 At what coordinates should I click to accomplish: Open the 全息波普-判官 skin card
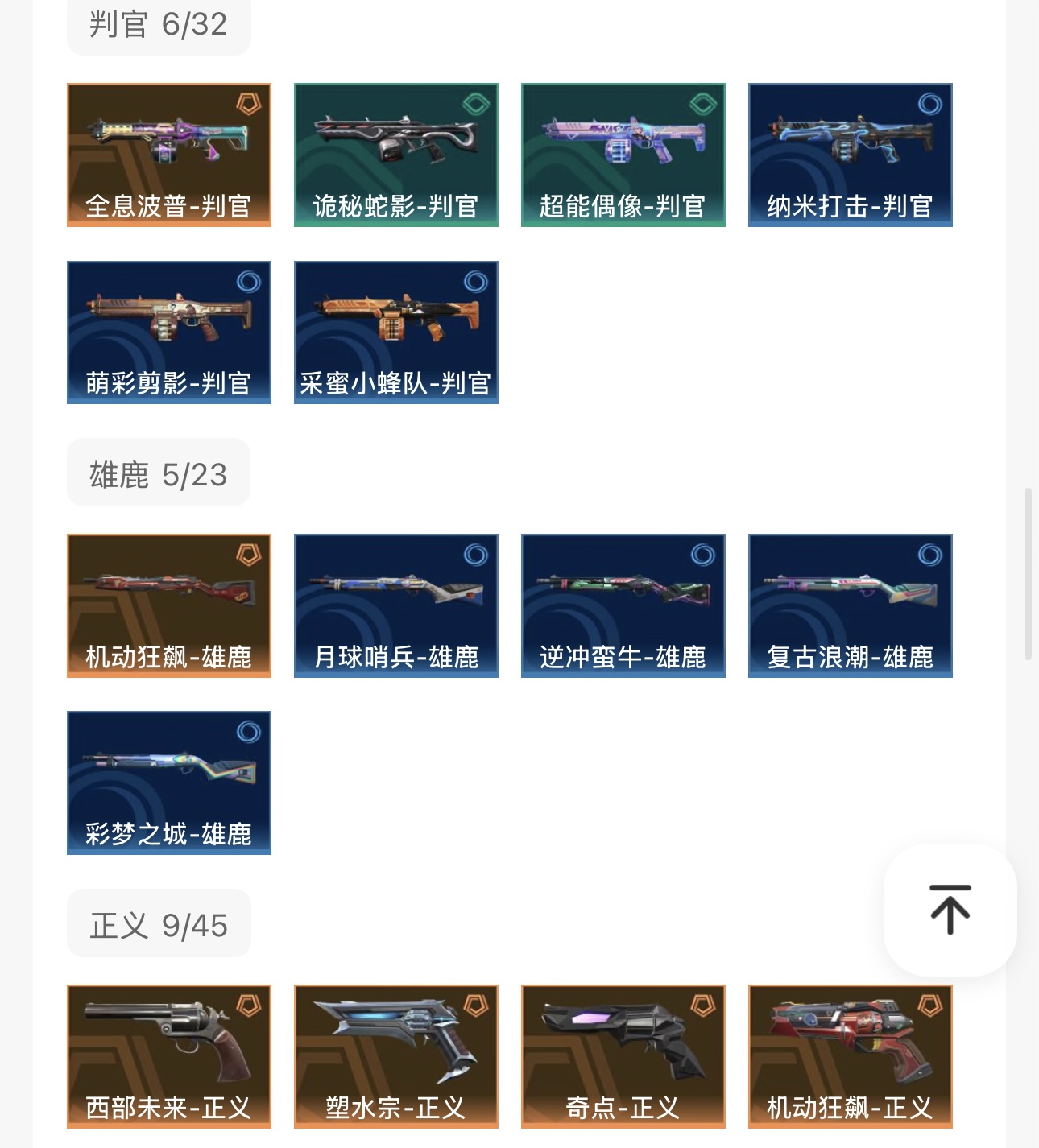(169, 155)
